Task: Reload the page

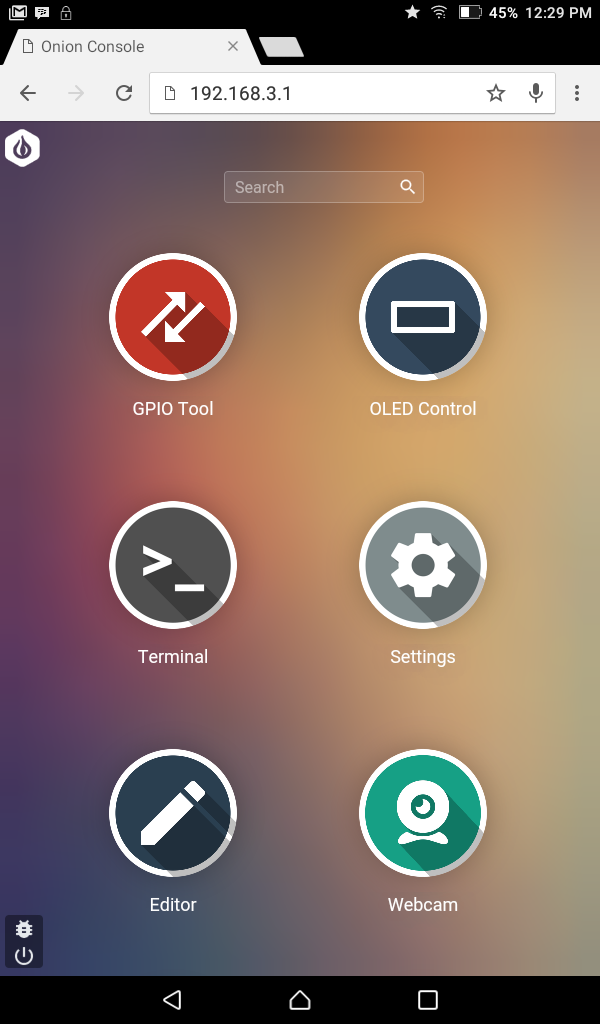Action: click(x=124, y=93)
